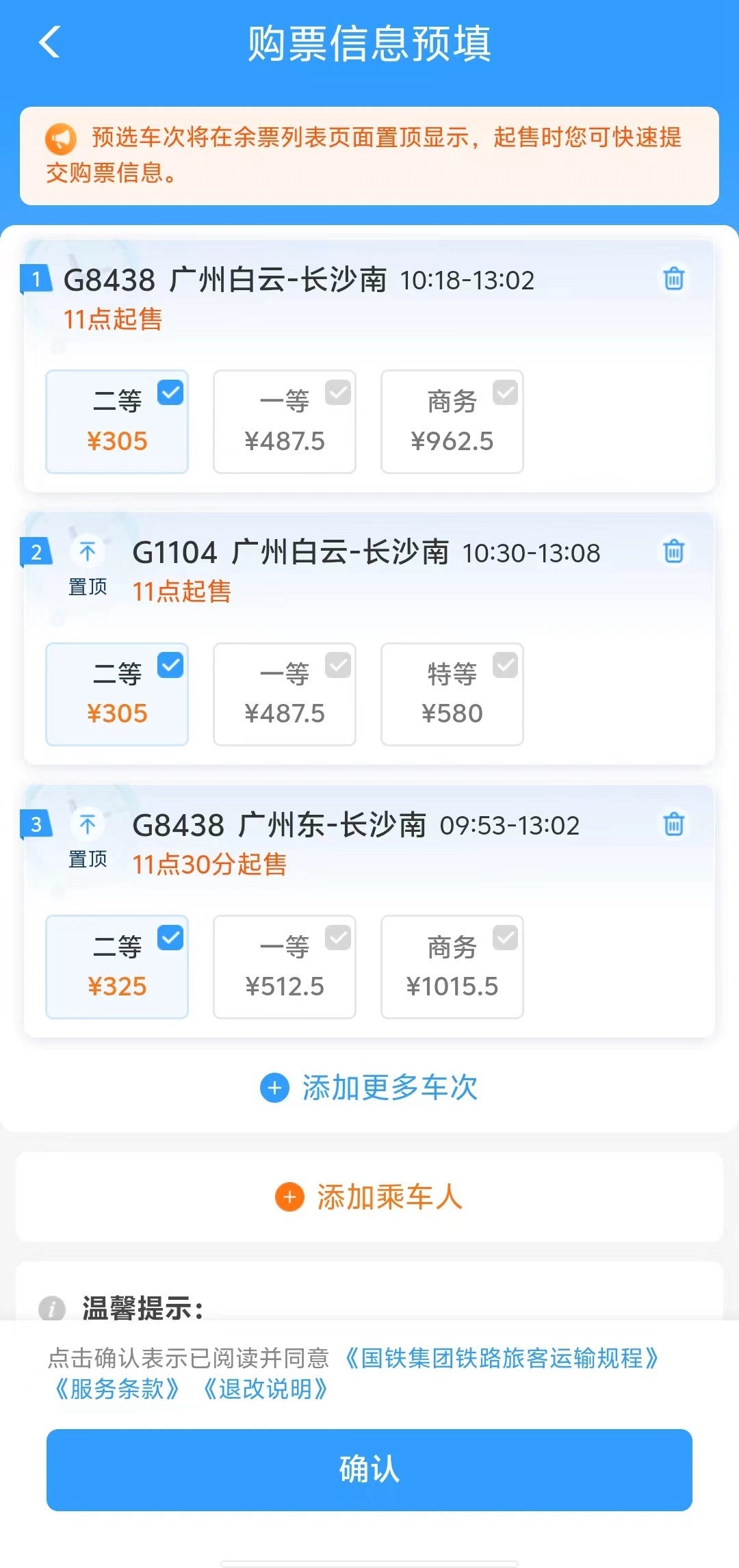Select 一等 ¥487.5 seat for G1104

(x=285, y=694)
